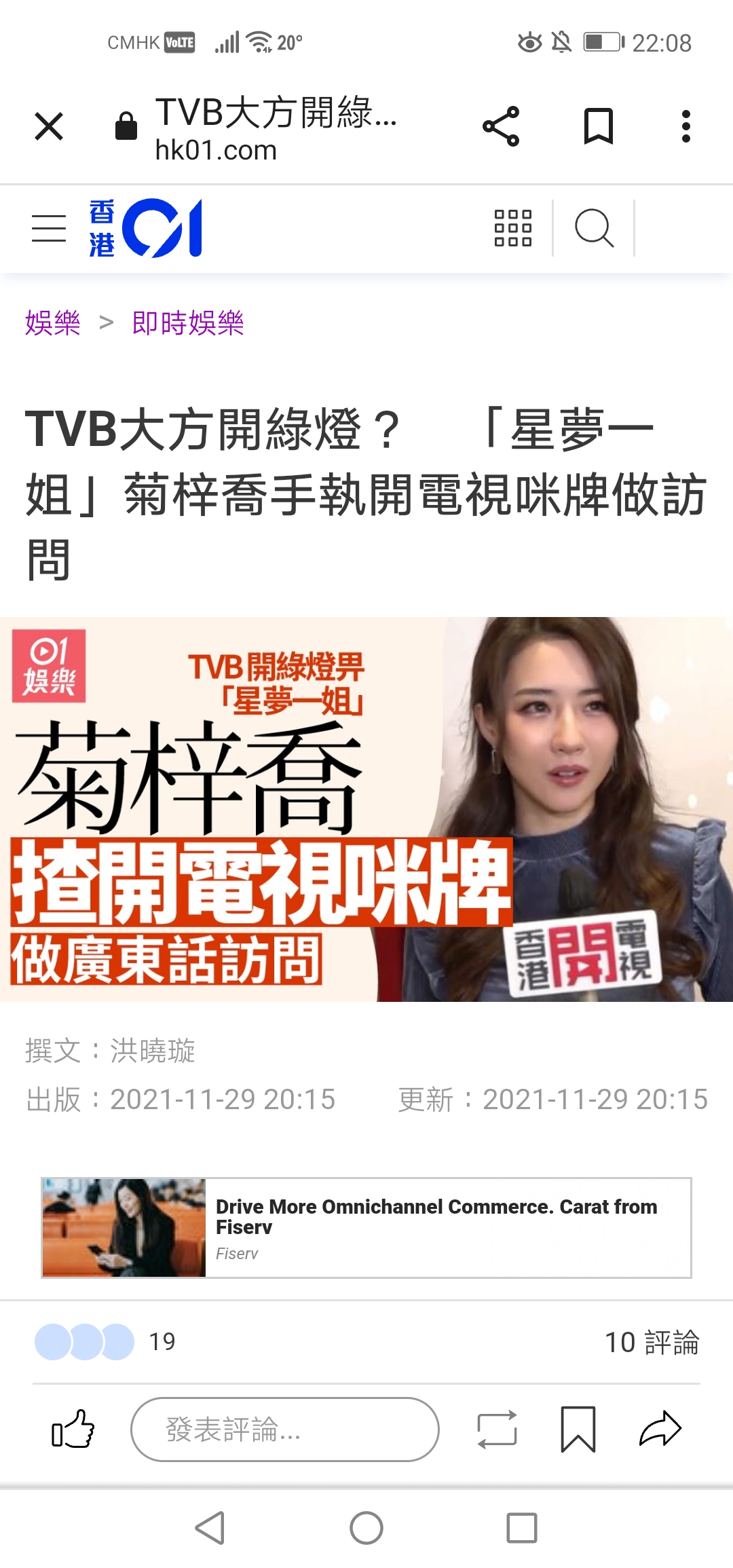
Task: Go to 即時娛樂 breadcrumb link
Action: pyautogui.click(x=188, y=322)
